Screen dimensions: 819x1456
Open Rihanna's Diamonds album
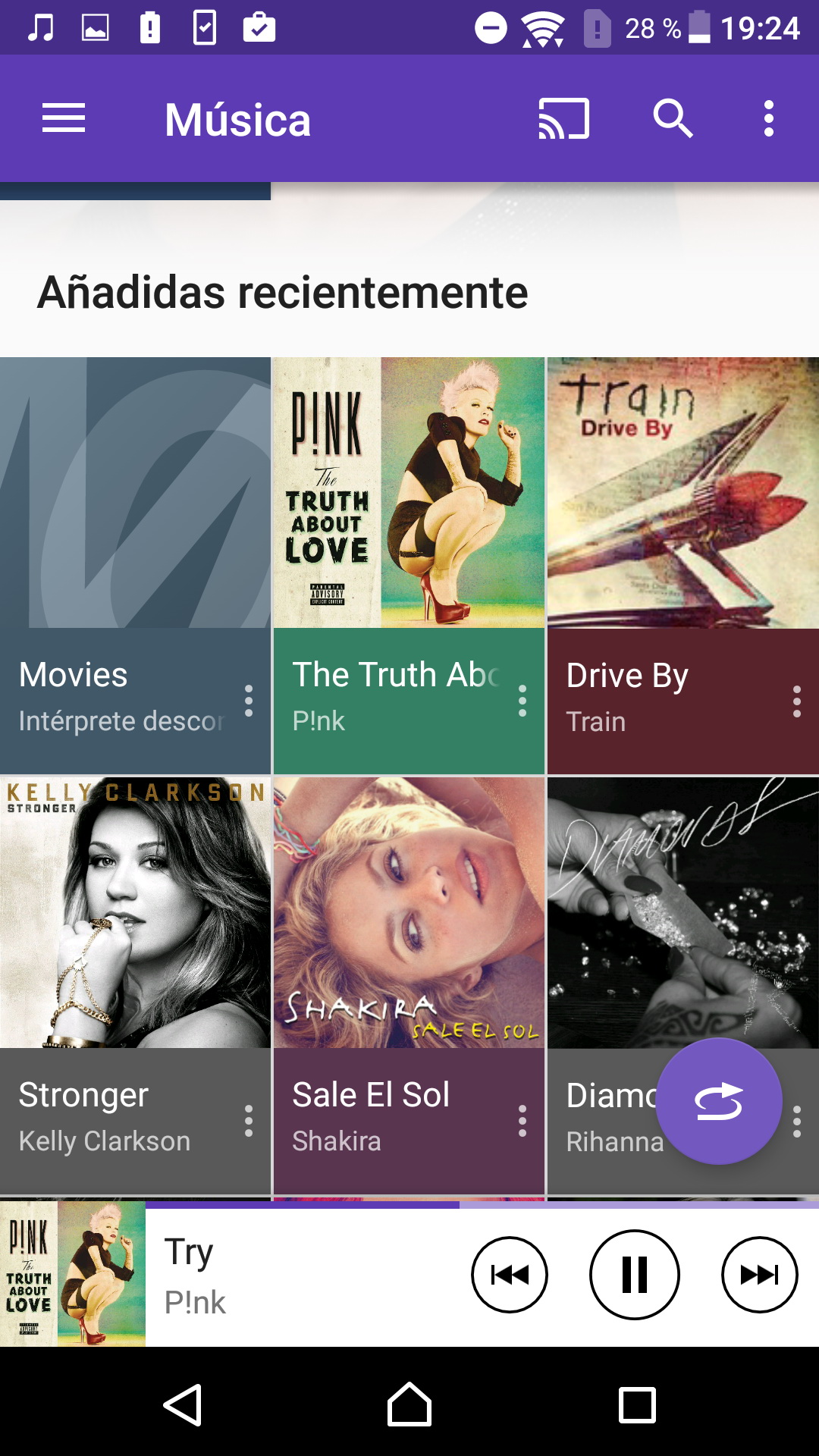(682, 912)
